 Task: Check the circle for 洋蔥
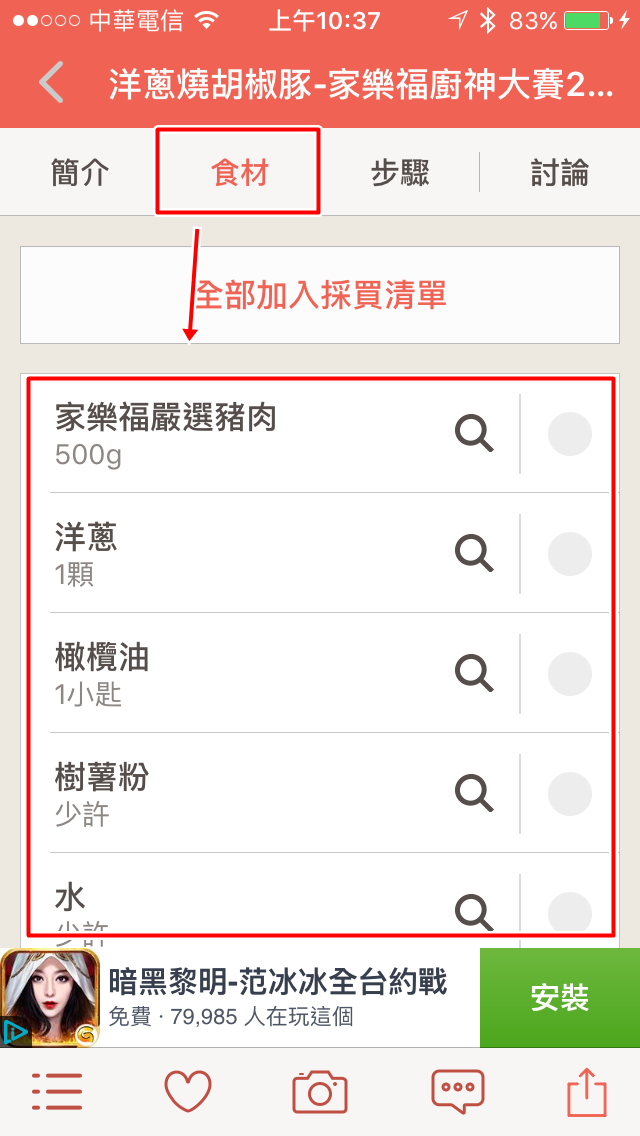pos(570,553)
